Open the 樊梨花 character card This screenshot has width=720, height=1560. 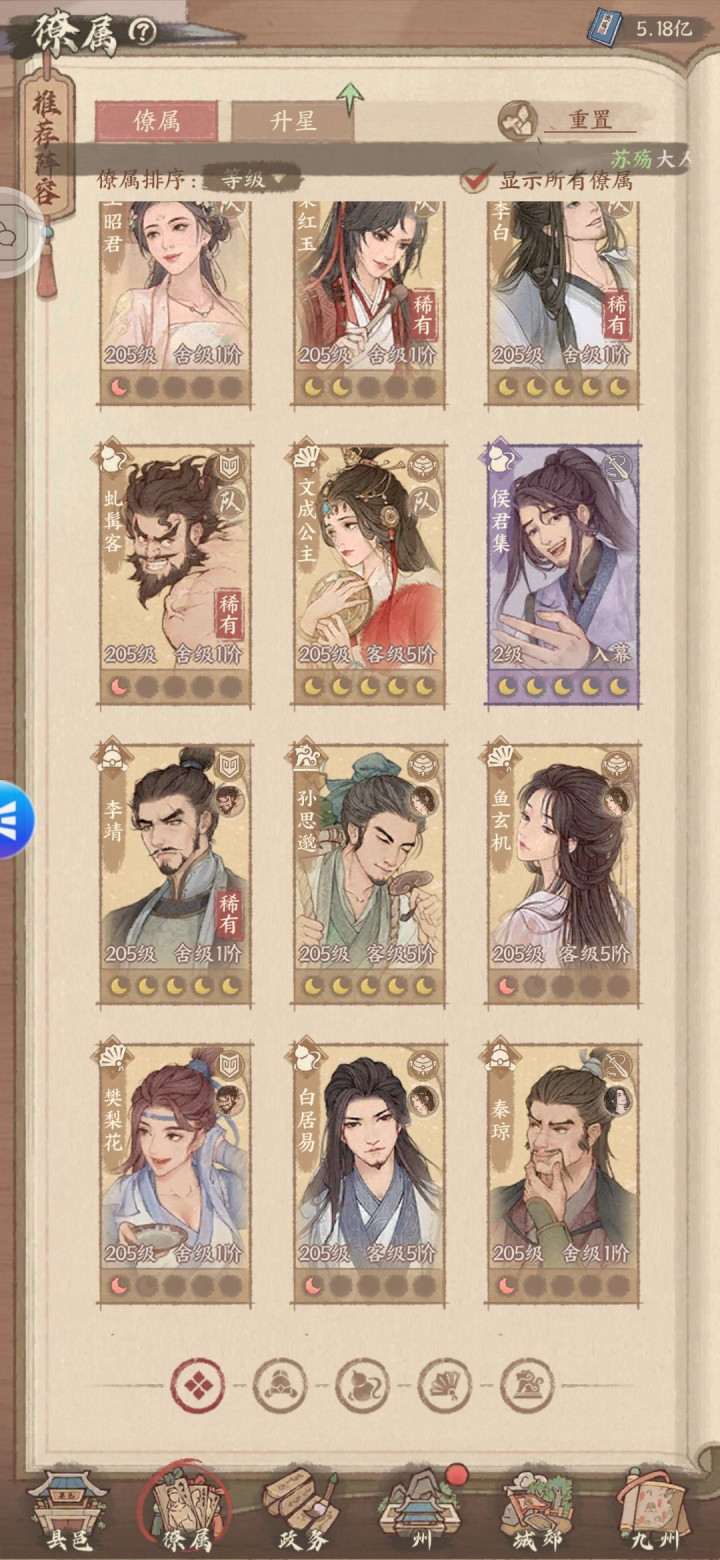tap(175, 1173)
